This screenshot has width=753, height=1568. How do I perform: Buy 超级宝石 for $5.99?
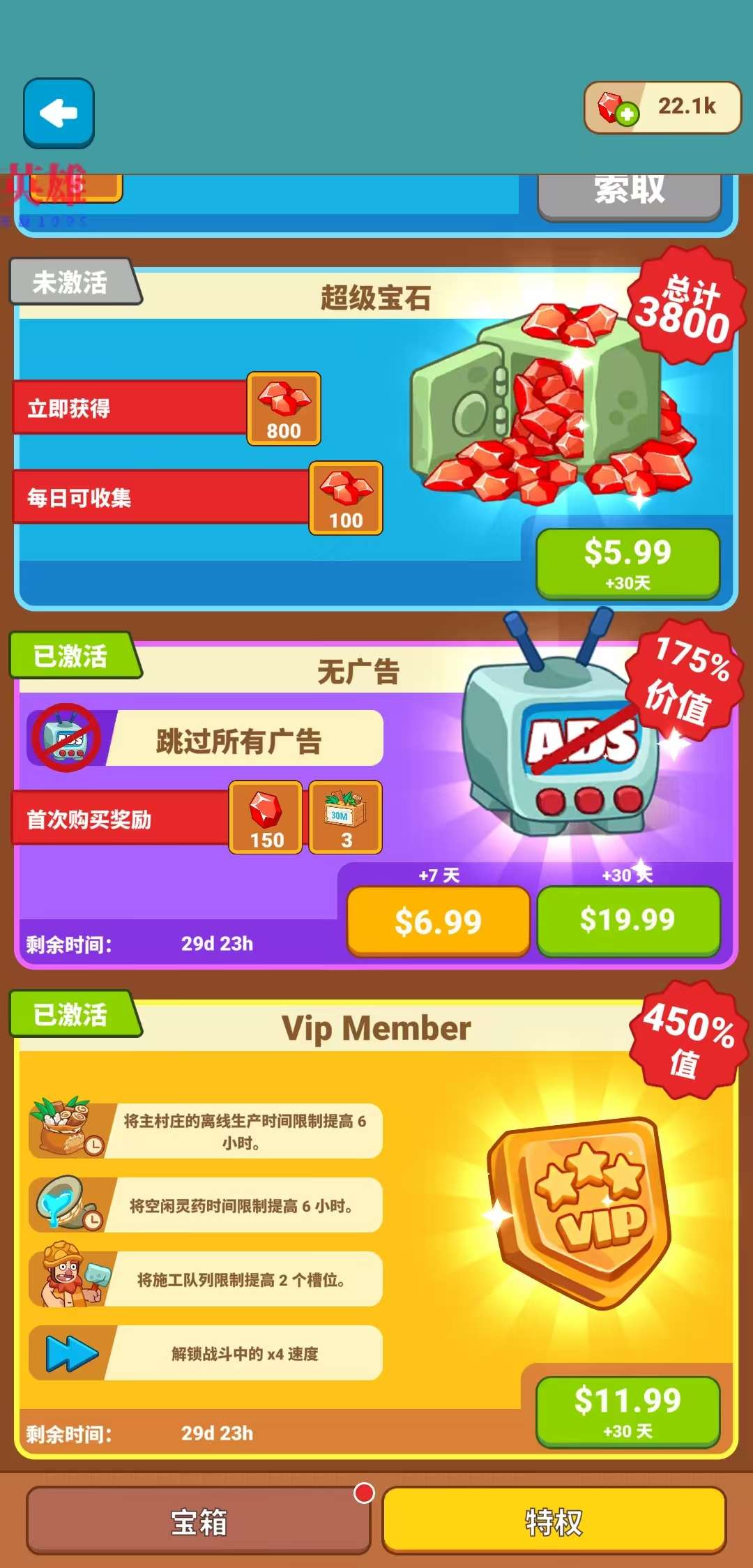pyautogui.click(x=627, y=562)
